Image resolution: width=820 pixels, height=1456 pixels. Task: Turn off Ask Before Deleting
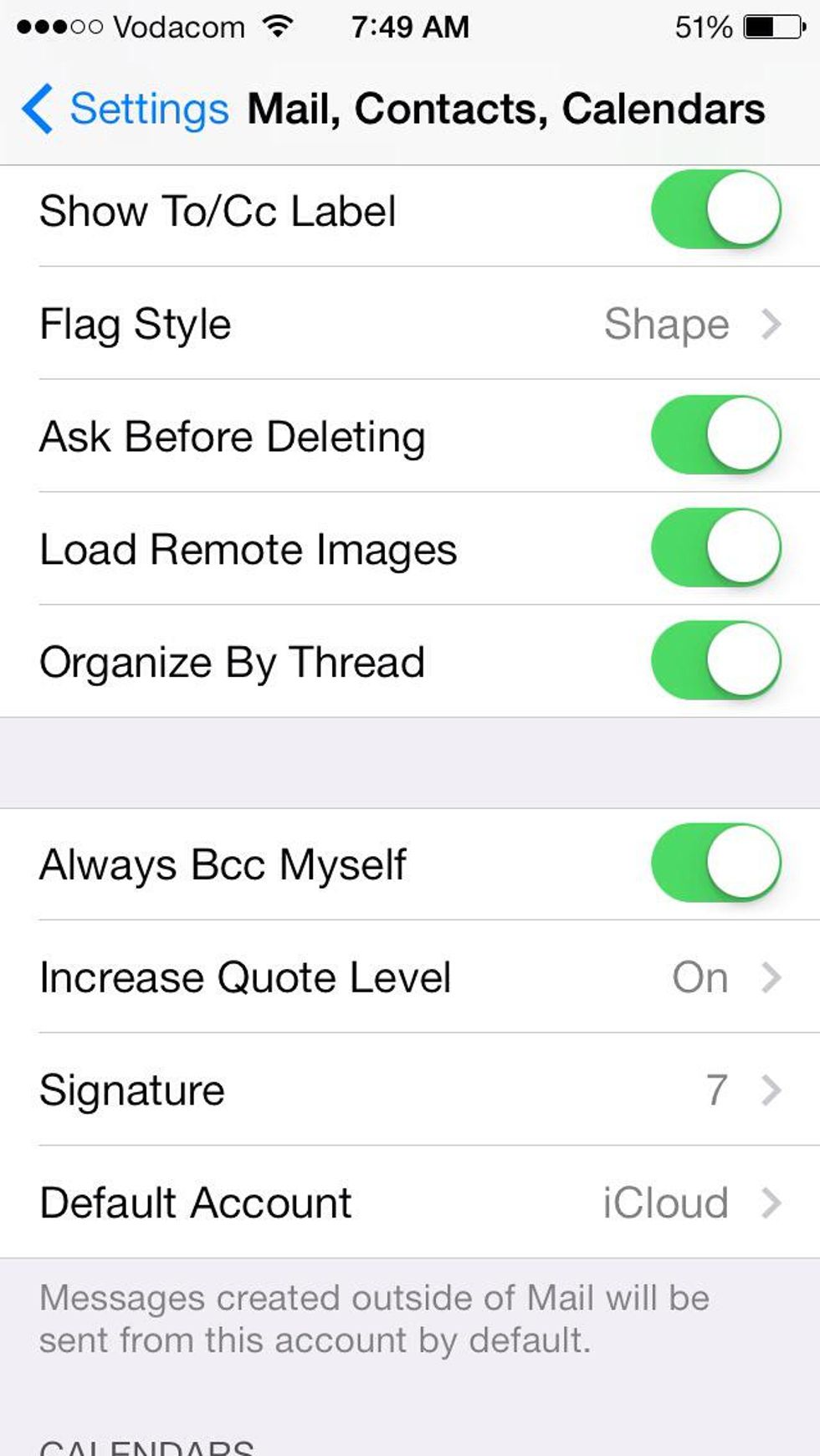715,435
